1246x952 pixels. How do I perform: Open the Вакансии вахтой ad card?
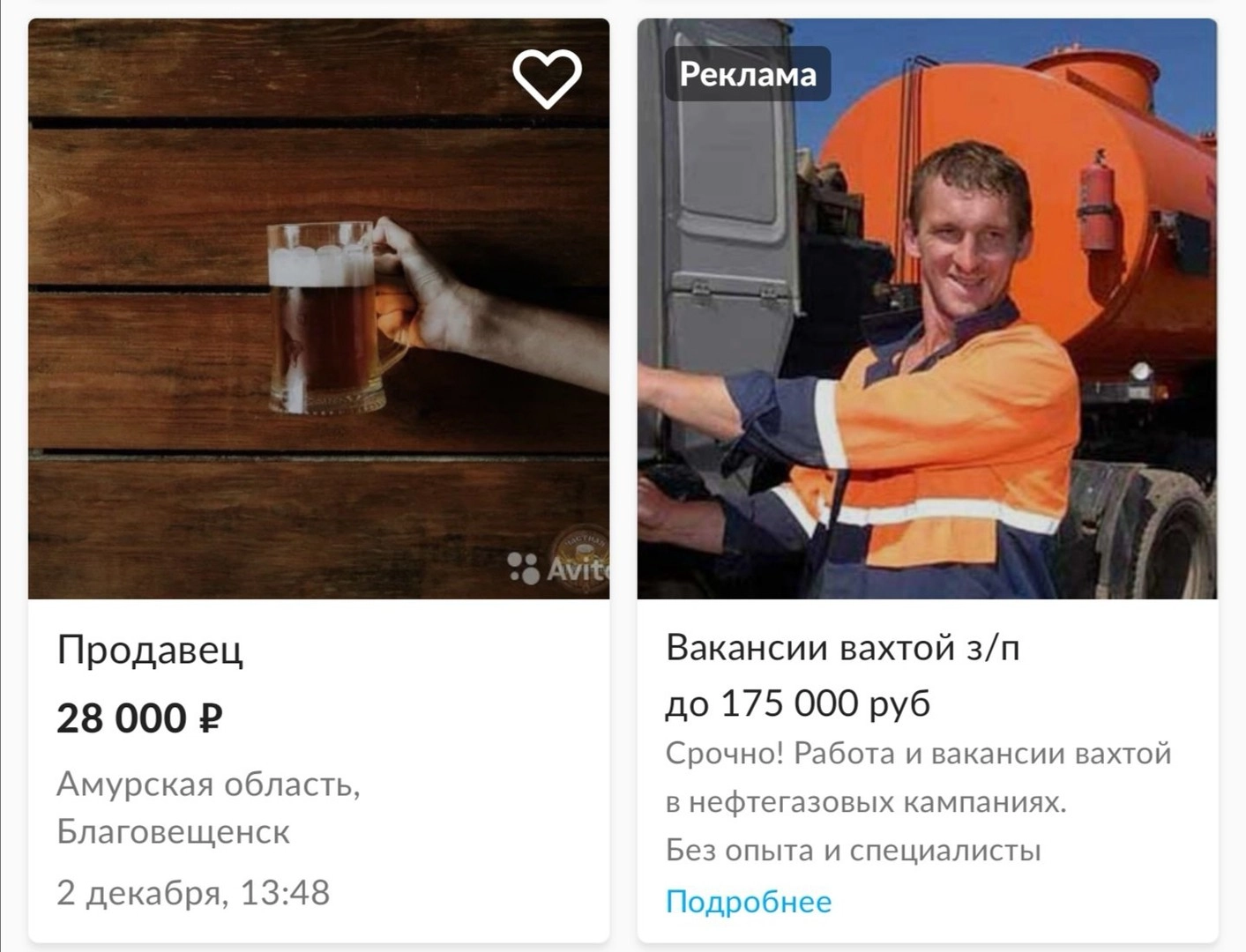(842, 649)
